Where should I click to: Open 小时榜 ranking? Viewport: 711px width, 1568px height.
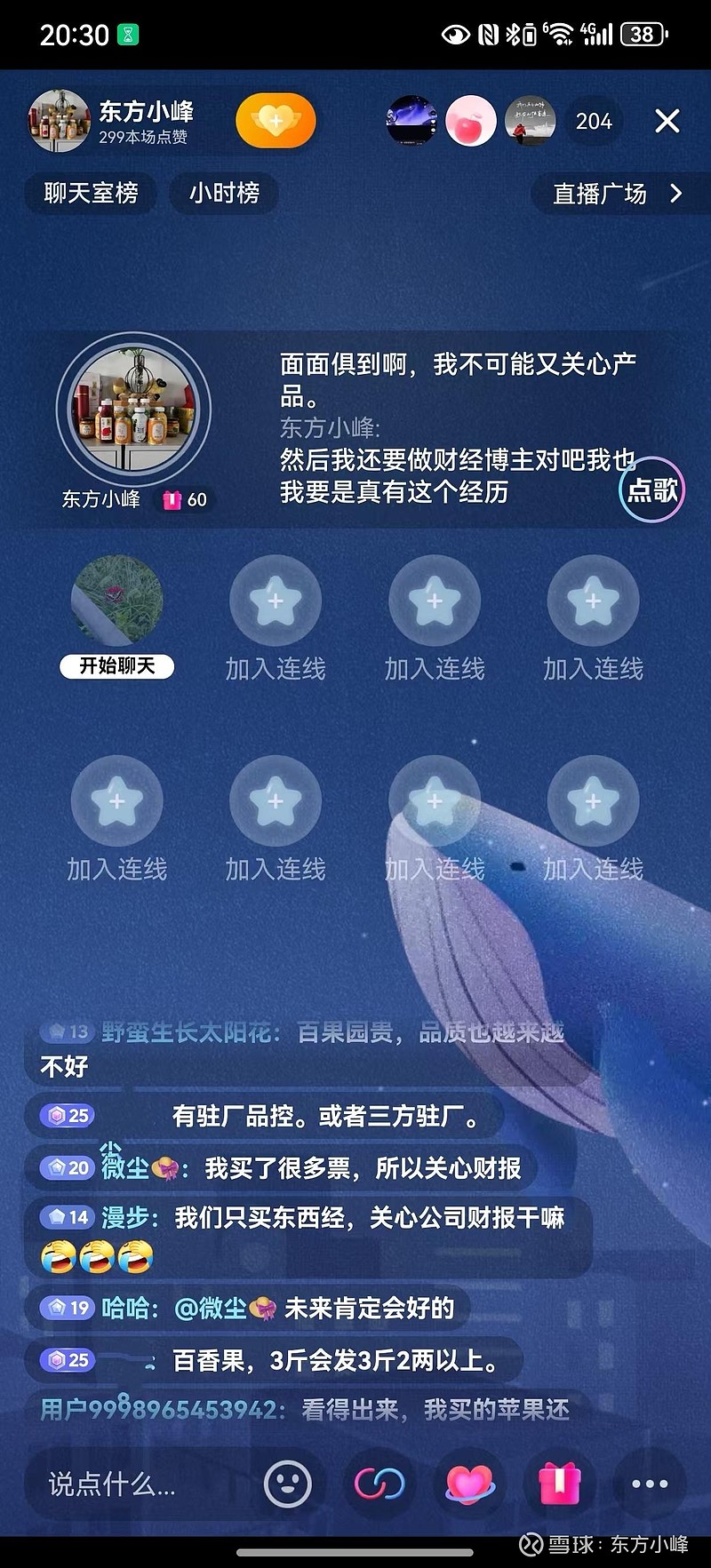click(224, 193)
